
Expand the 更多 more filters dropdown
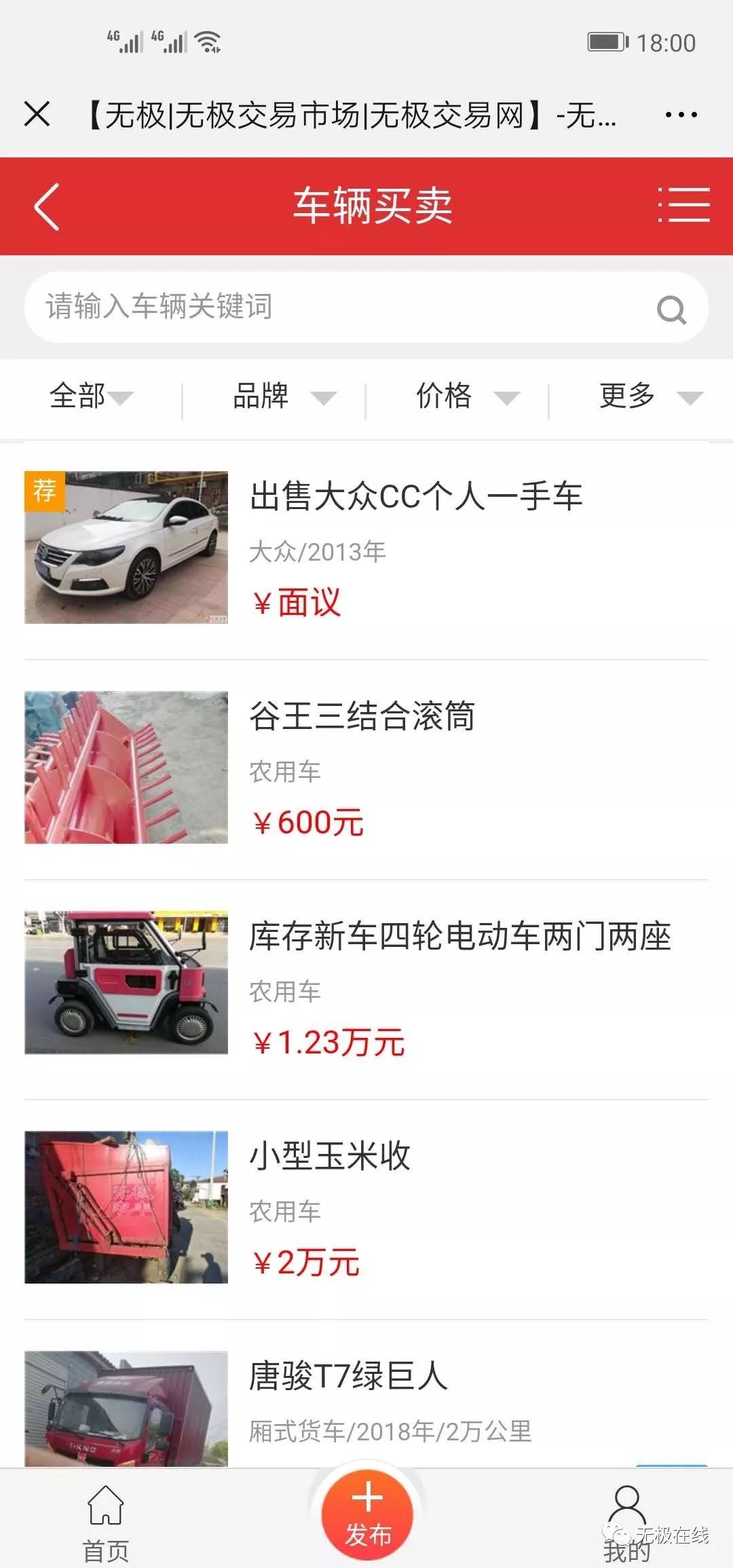(x=650, y=396)
